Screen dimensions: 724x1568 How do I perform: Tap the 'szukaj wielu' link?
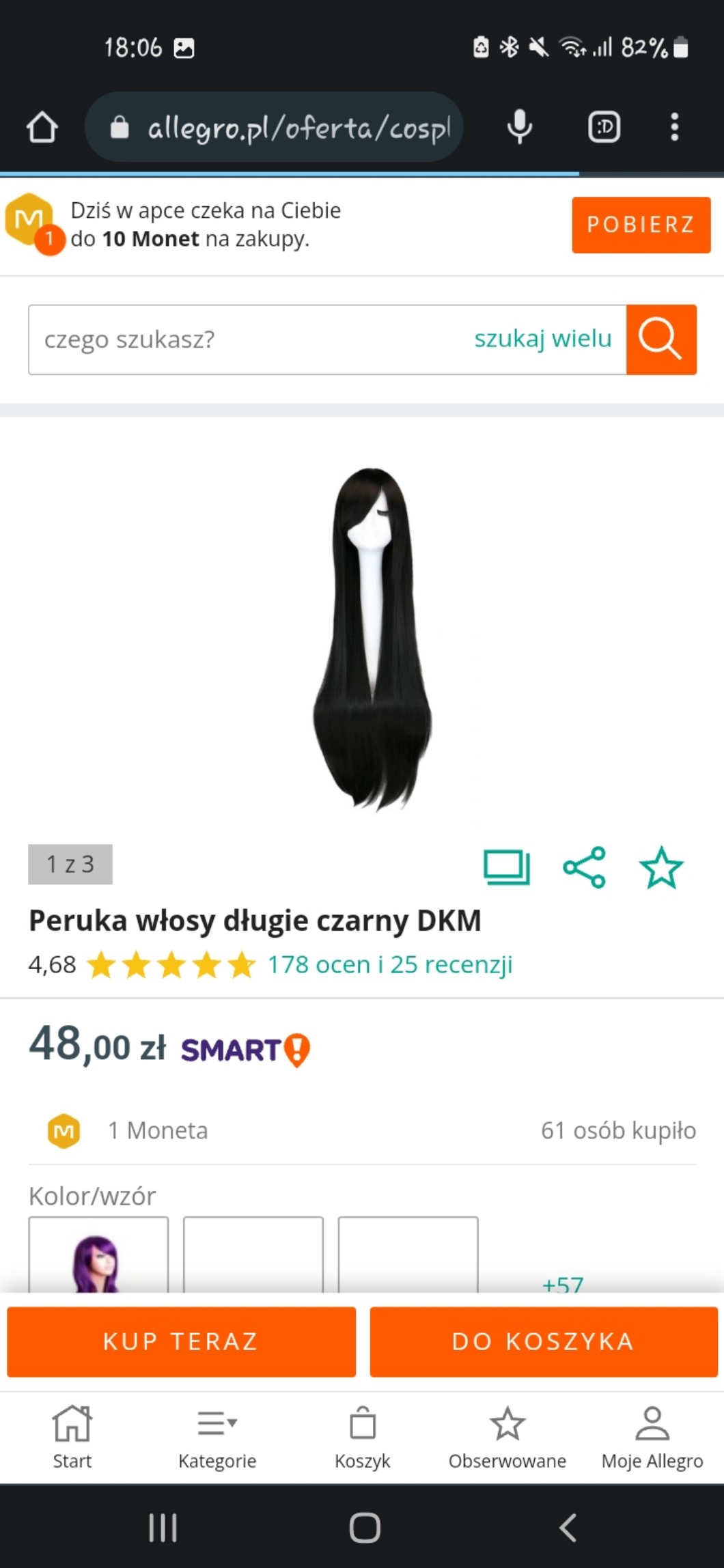pos(542,339)
